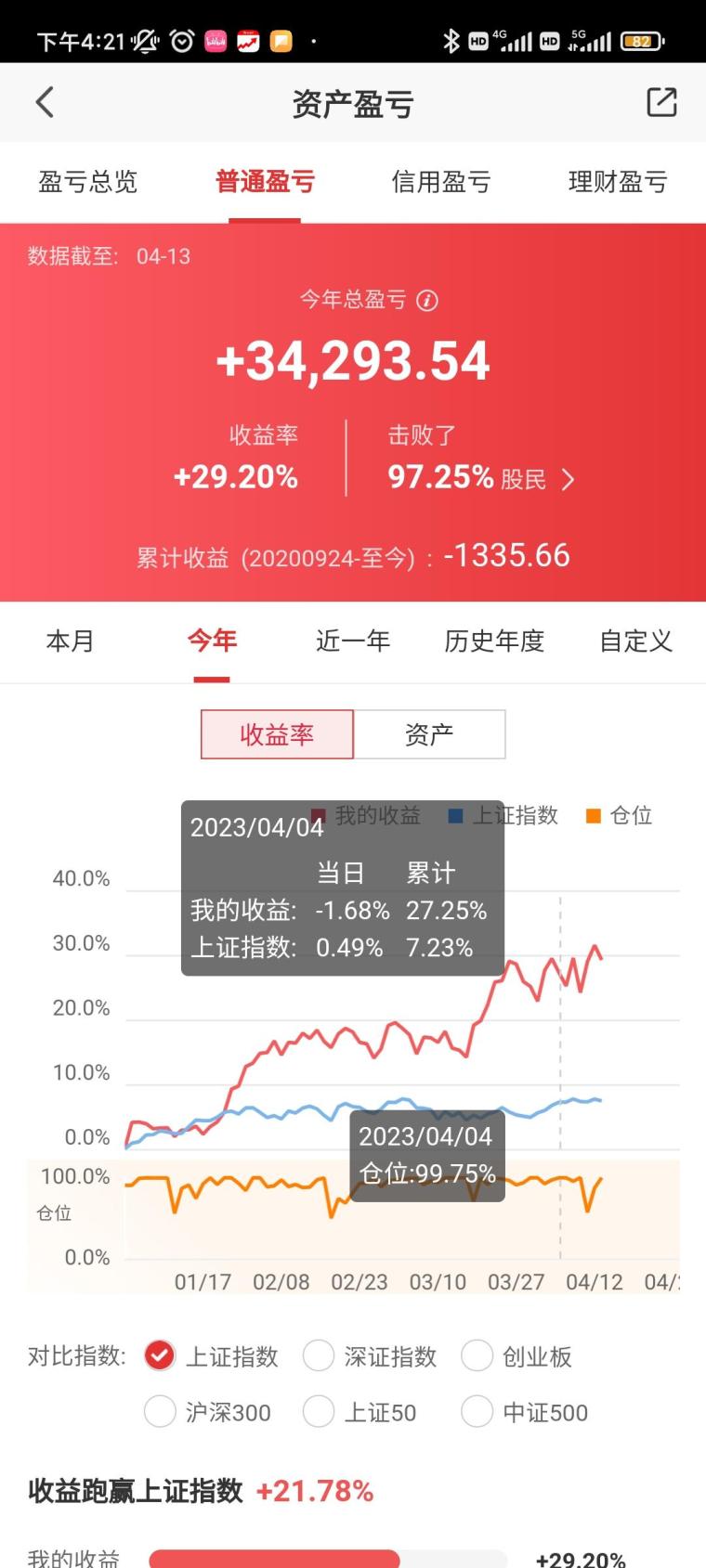Select the 普通盈亏 tab

click(x=265, y=182)
